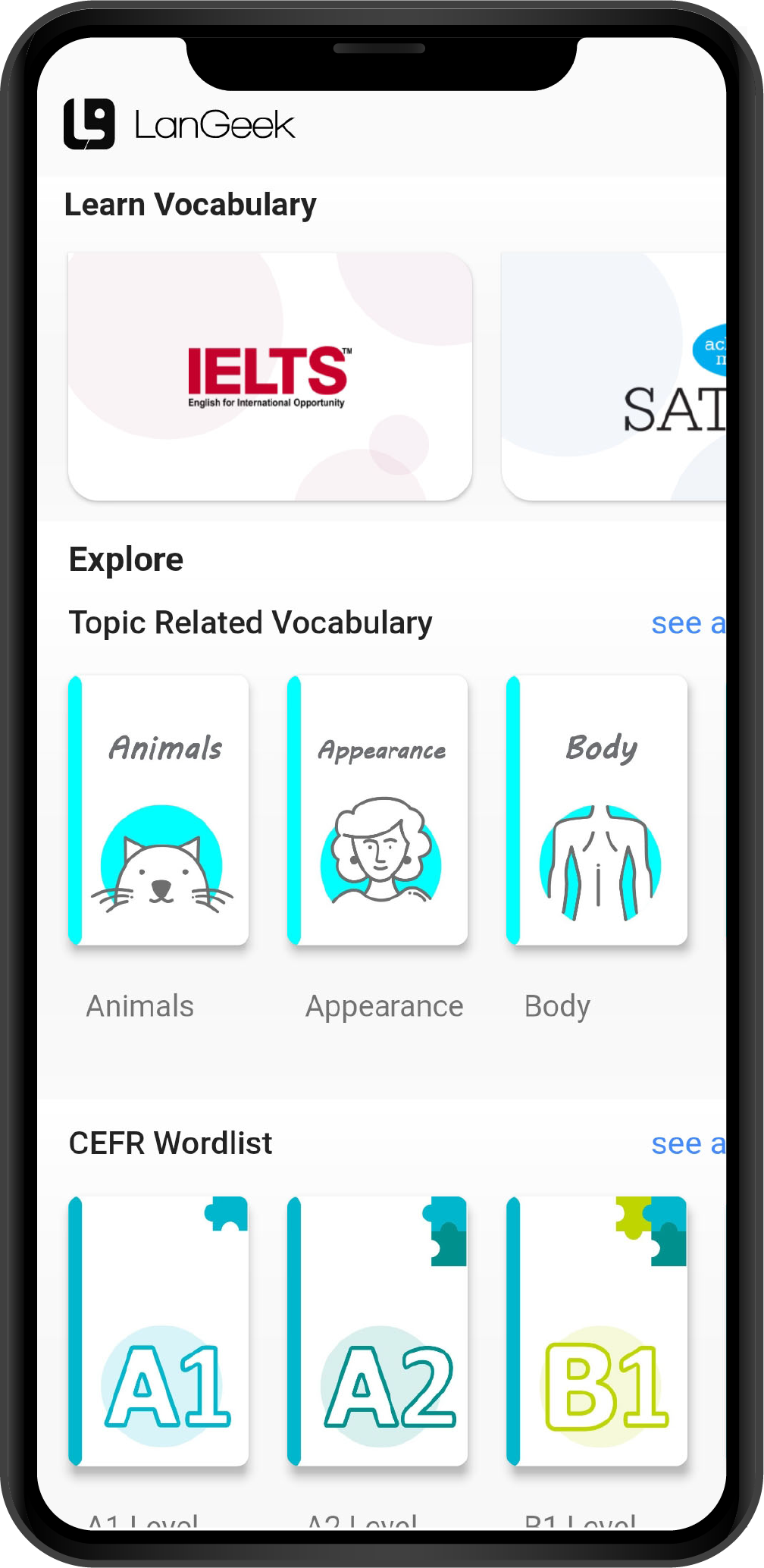See all CEFR Wordlist levels
764x1568 pixels.
point(687,1143)
